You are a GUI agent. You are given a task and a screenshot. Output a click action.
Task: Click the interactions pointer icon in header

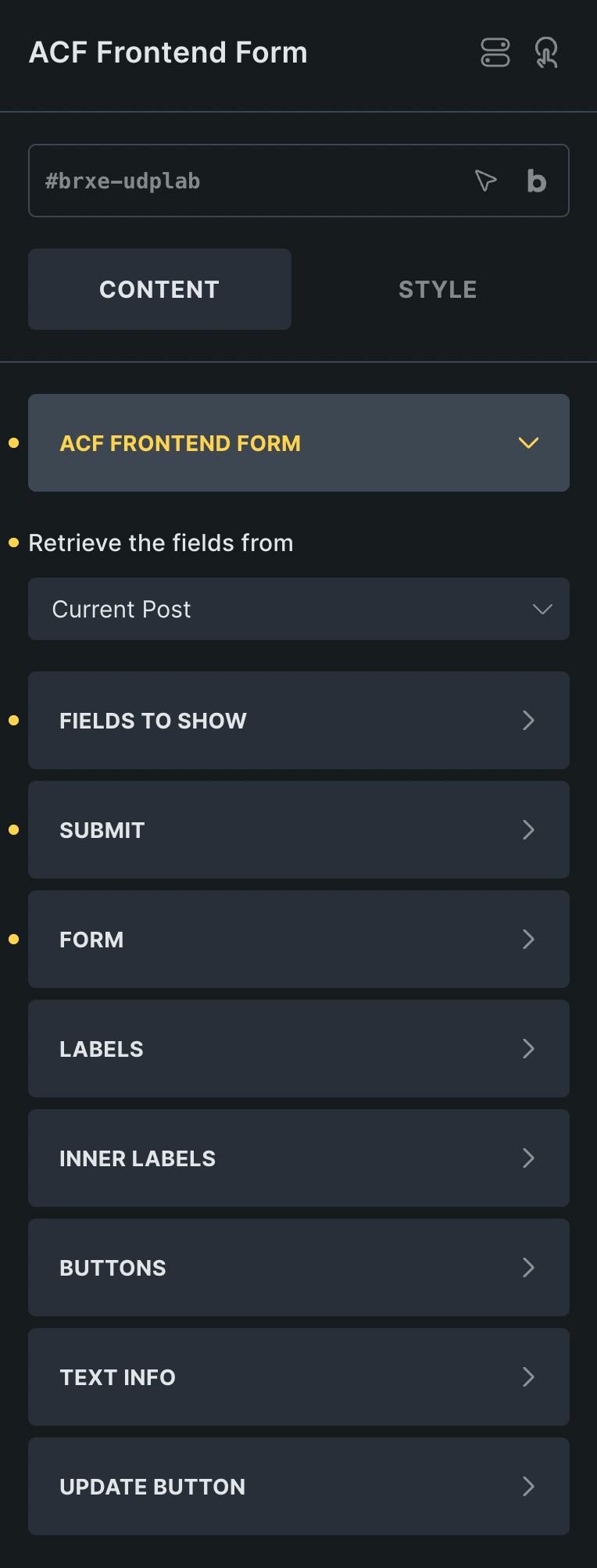(x=547, y=53)
